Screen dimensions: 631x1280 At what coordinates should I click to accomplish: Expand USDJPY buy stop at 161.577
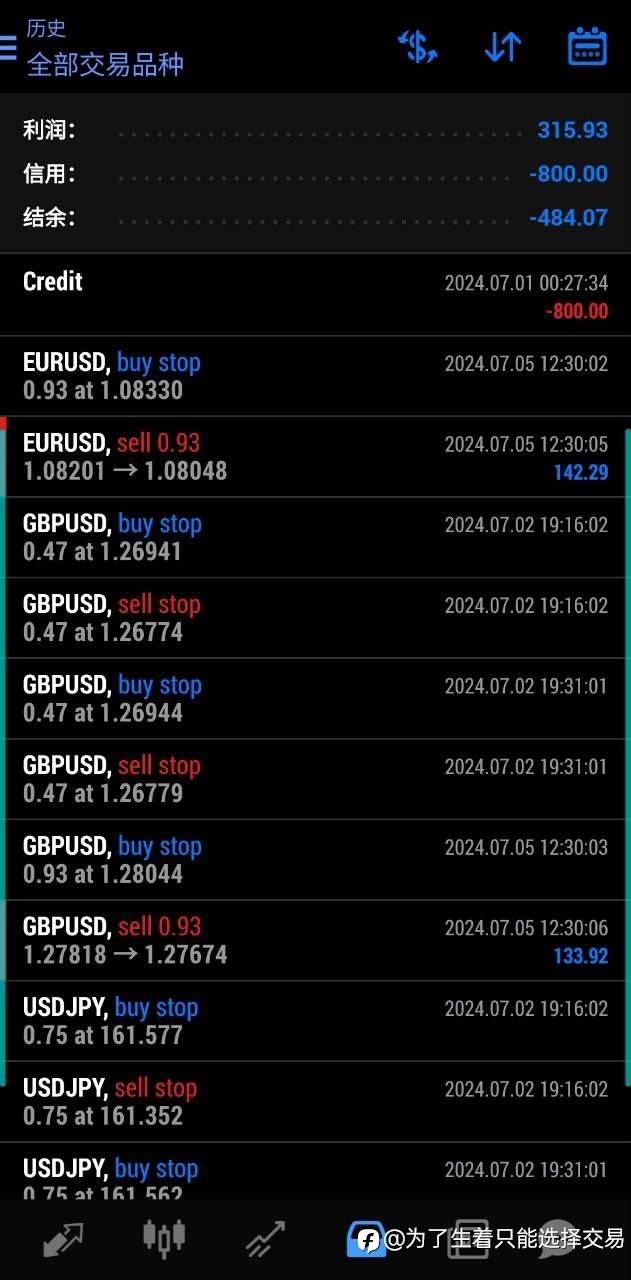[315, 1021]
